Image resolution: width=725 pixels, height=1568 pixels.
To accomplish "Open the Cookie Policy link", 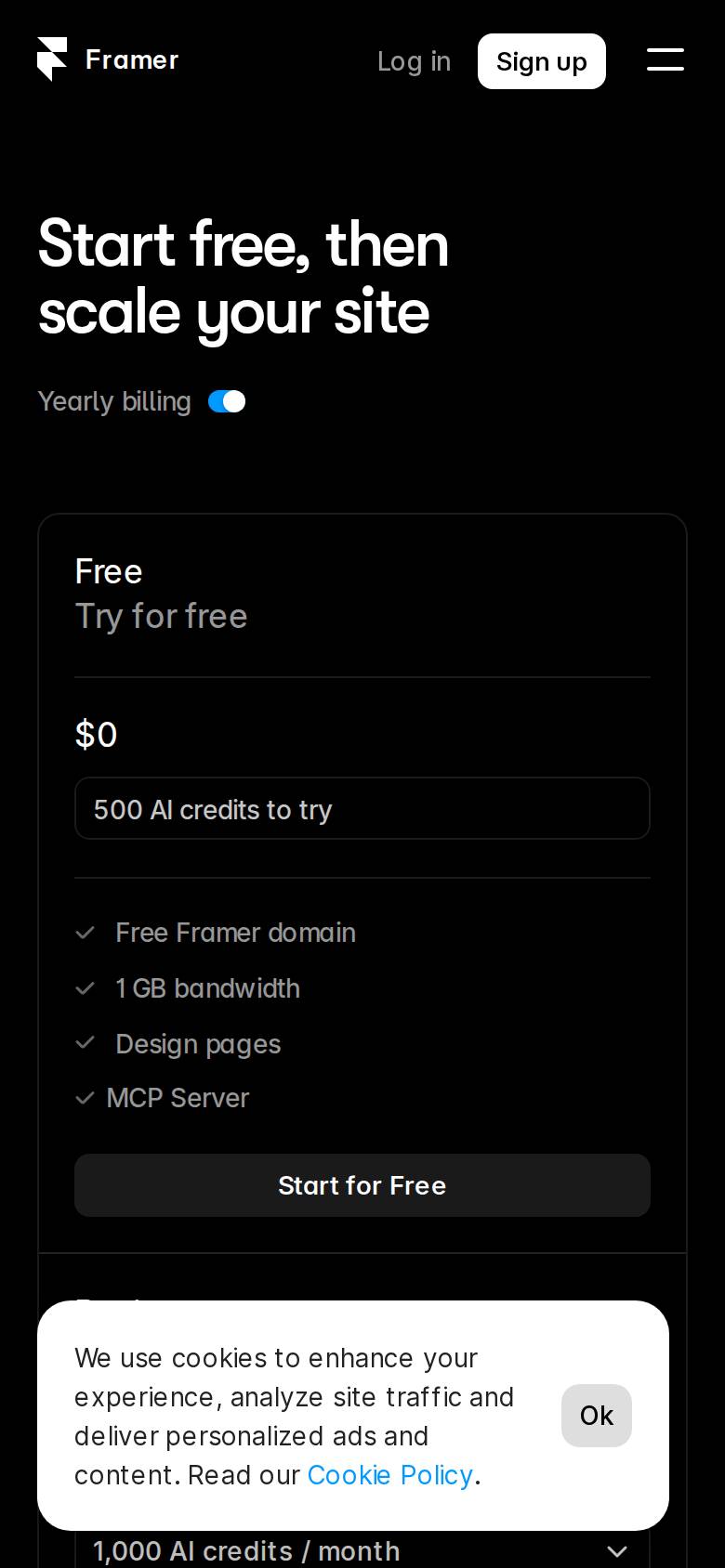I will click(390, 1475).
